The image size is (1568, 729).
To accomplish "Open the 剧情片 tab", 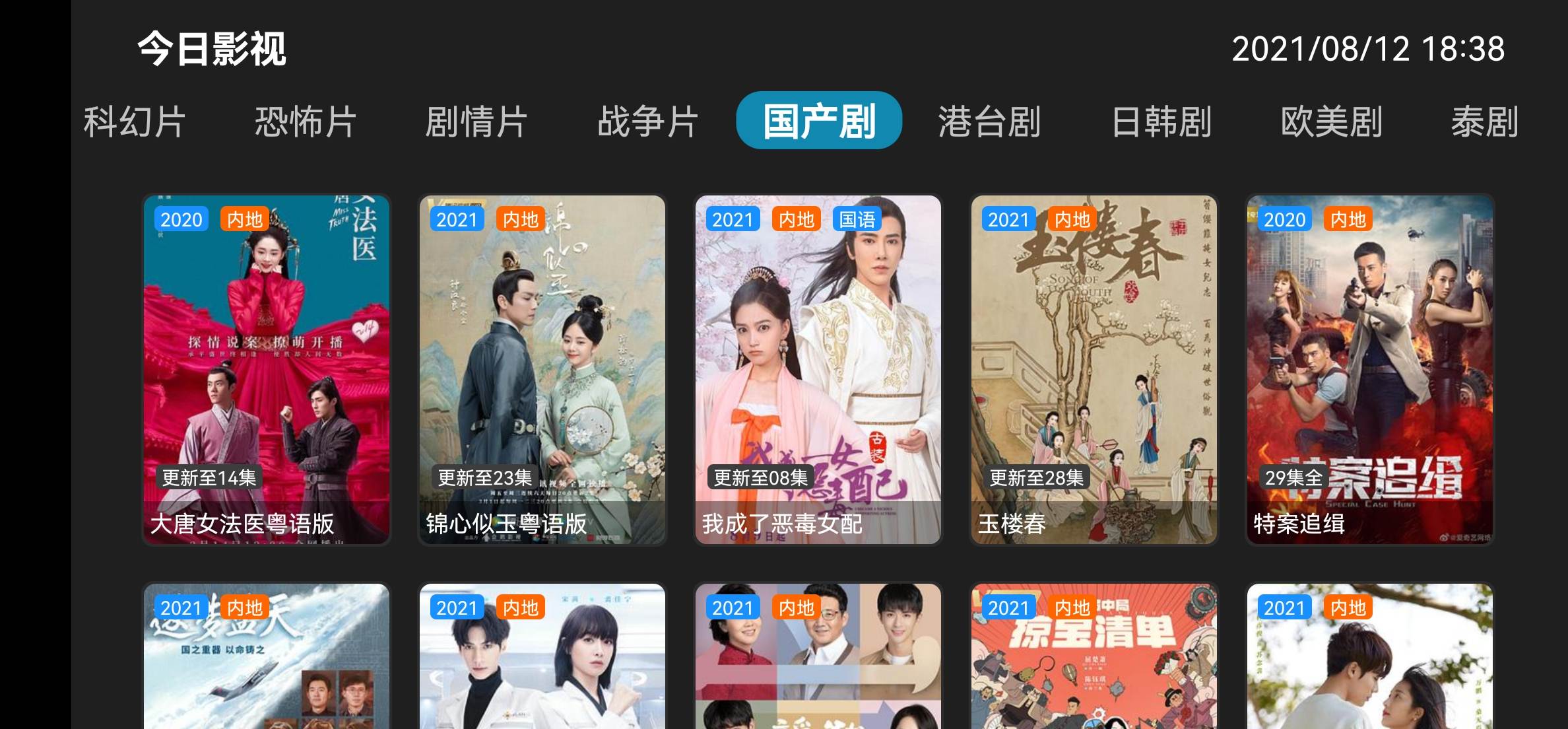I will click(476, 121).
